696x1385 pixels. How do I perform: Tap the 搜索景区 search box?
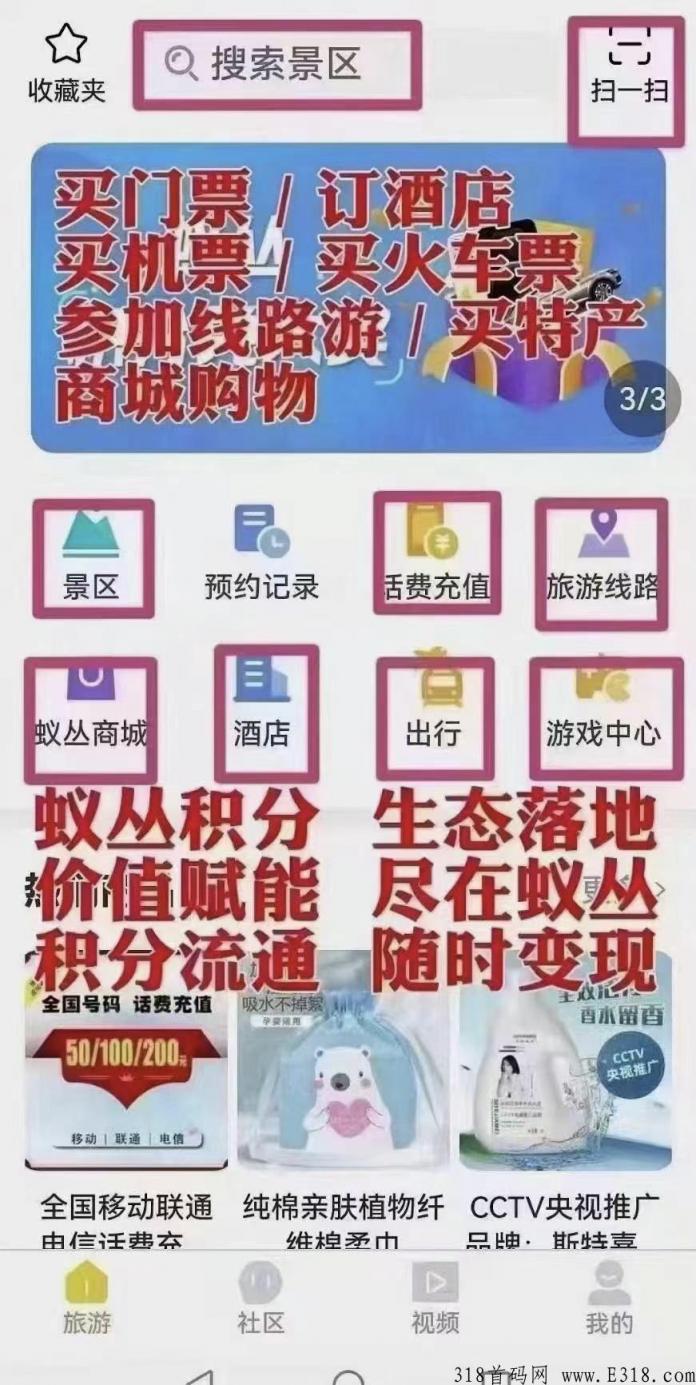click(x=277, y=65)
